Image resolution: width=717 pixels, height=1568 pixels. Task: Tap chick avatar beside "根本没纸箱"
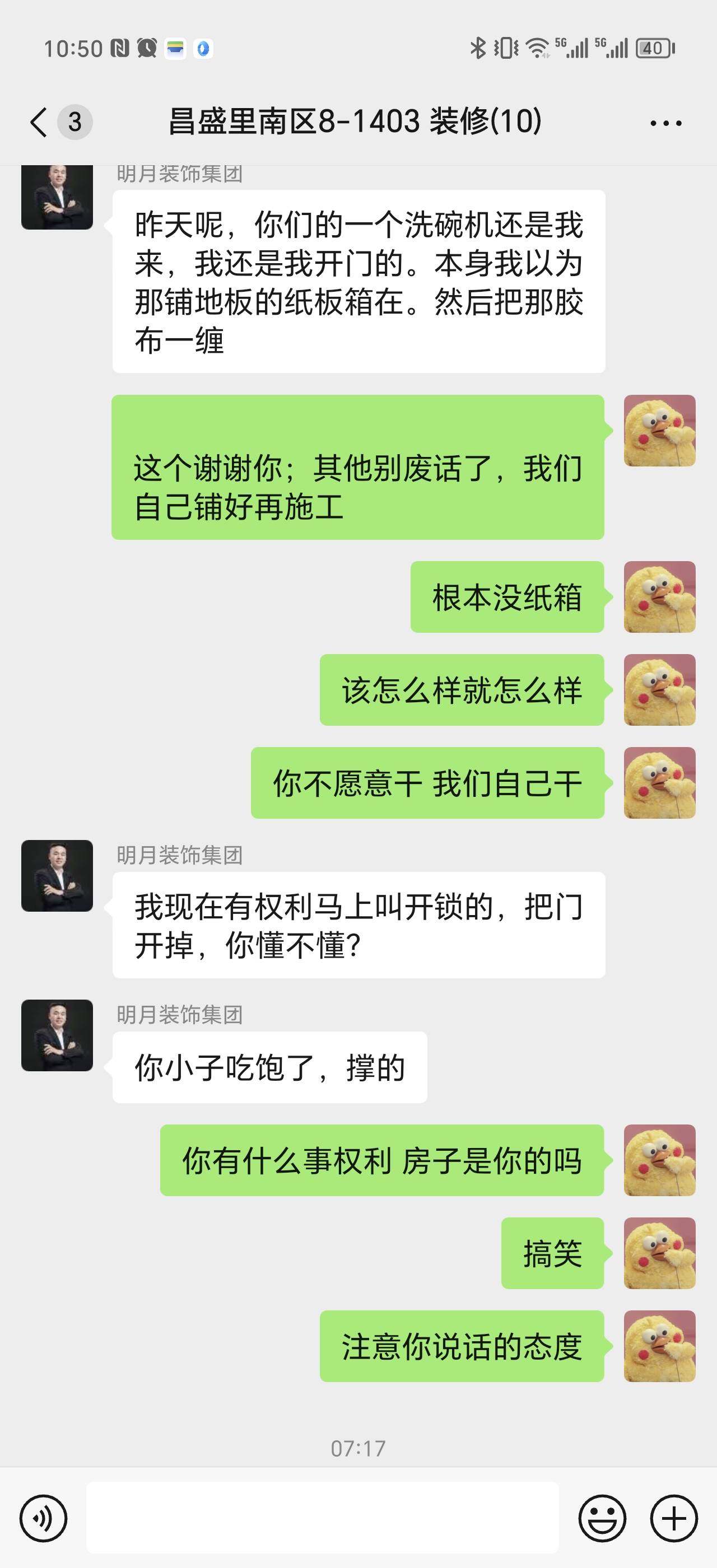[659, 597]
